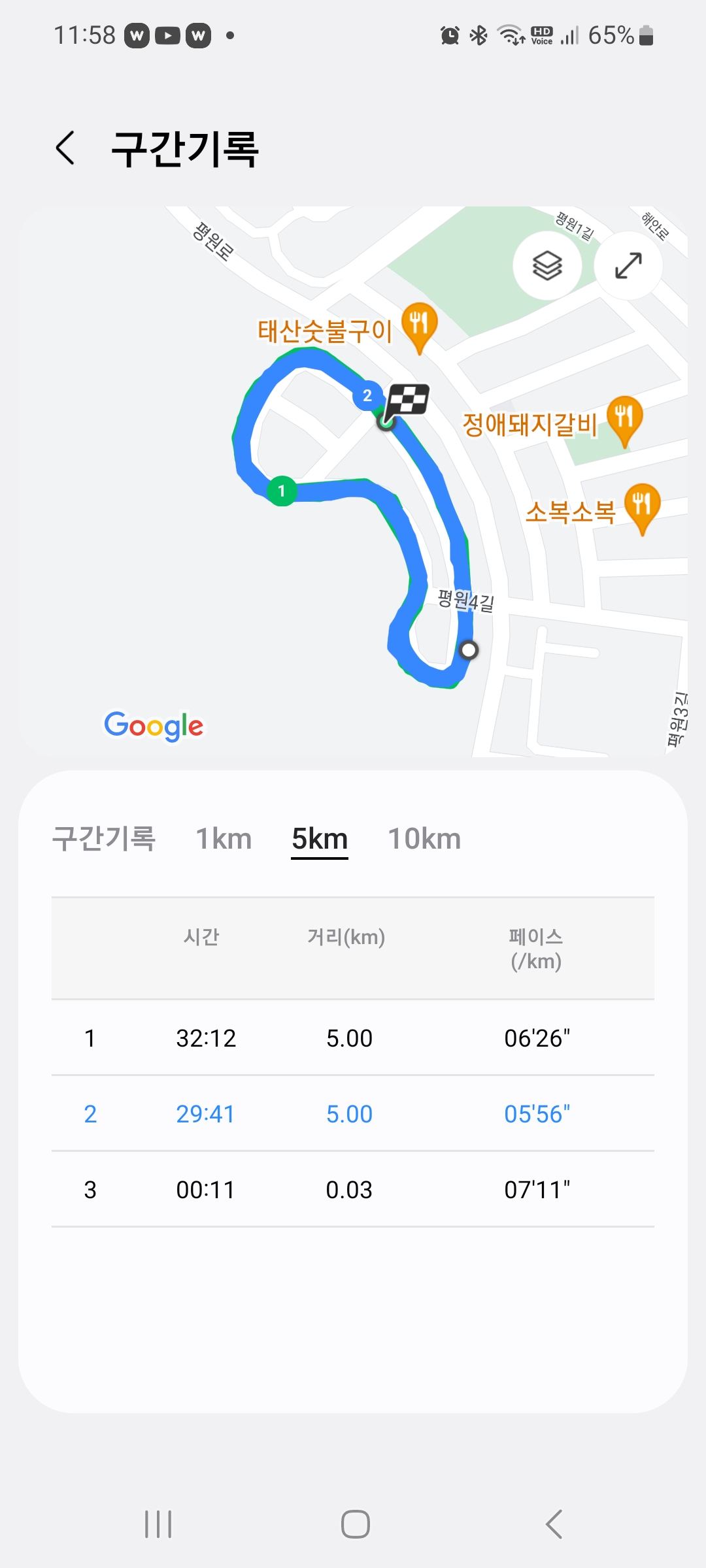Expand the map to full screen

point(628,265)
